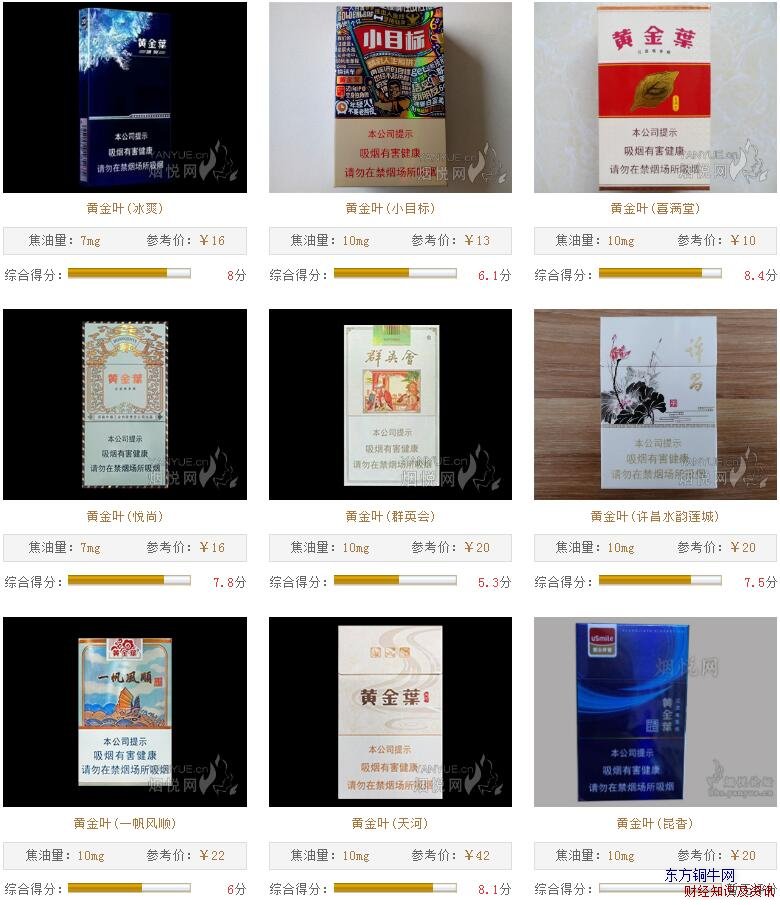Select the 黄金叶(许昌水韵莲城) name link
This screenshot has height=905, width=780.
[655, 517]
